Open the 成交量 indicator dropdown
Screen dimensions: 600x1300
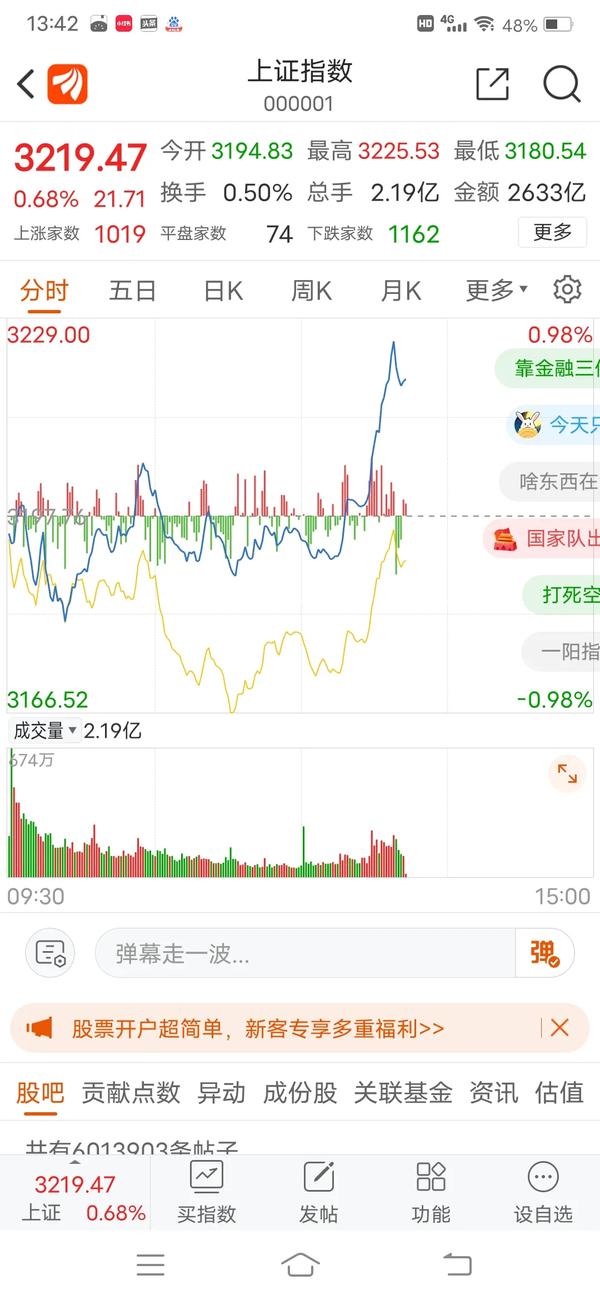click(44, 731)
